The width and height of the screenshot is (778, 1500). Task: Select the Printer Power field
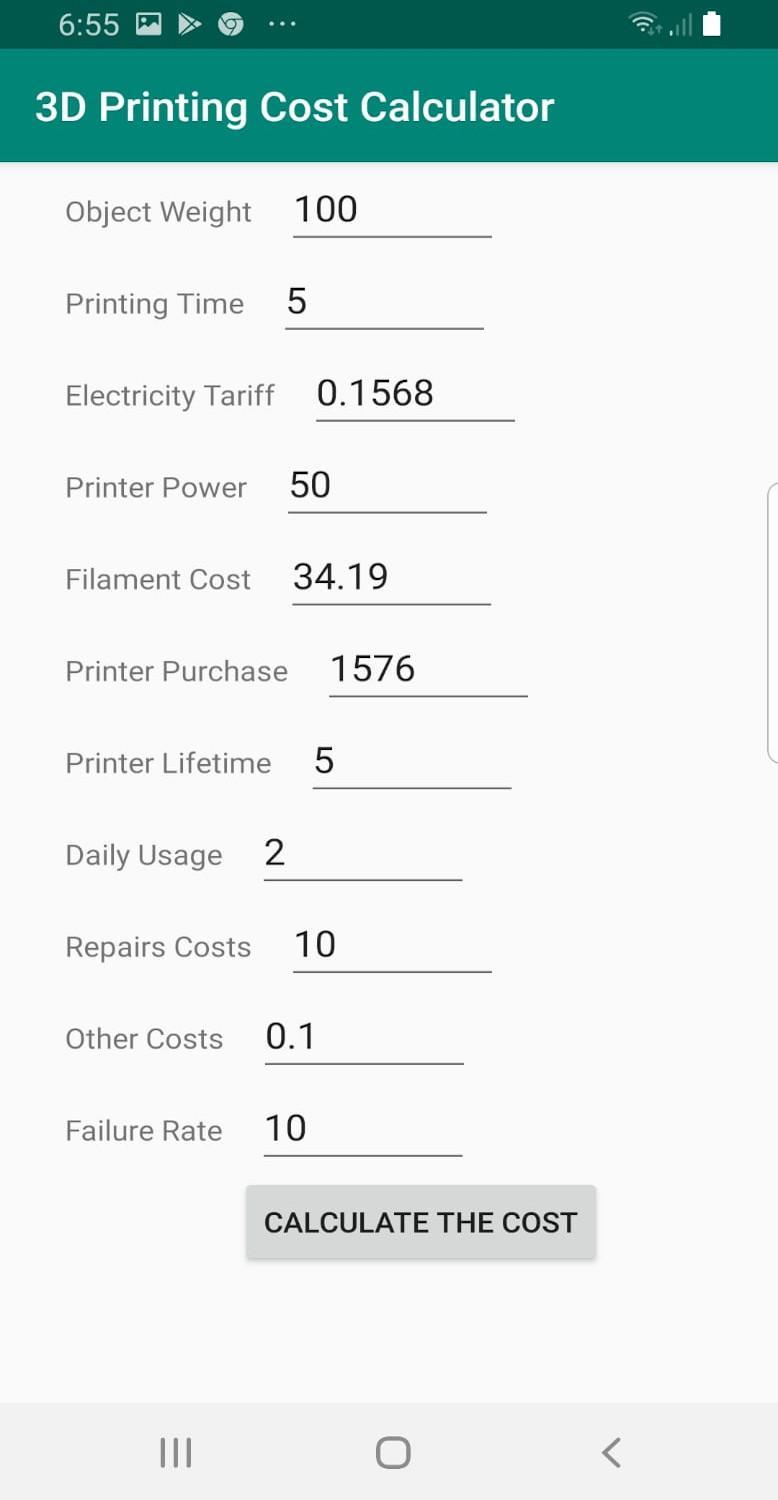pyautogui.click(x=387, y=487)
